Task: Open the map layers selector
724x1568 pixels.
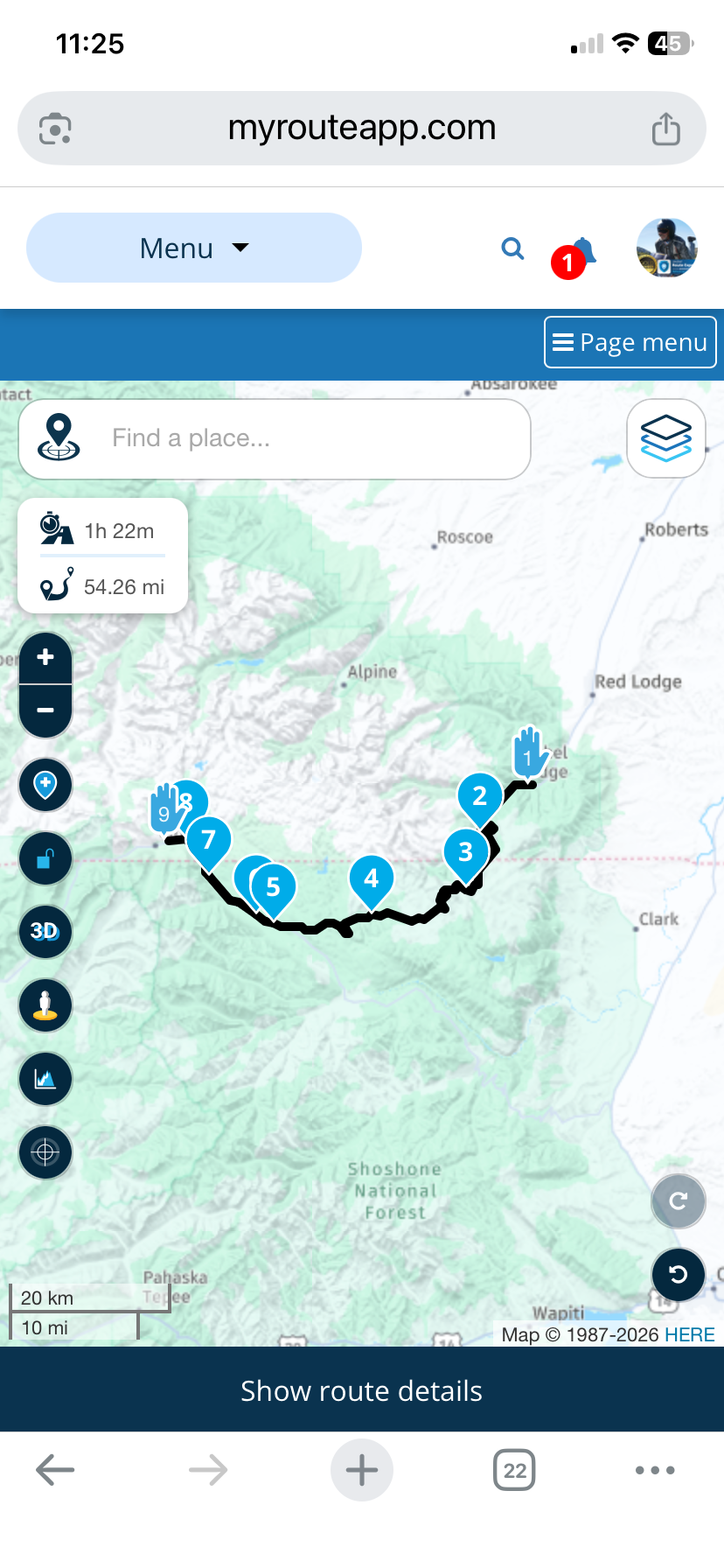Action: click(x=666, y=438)
